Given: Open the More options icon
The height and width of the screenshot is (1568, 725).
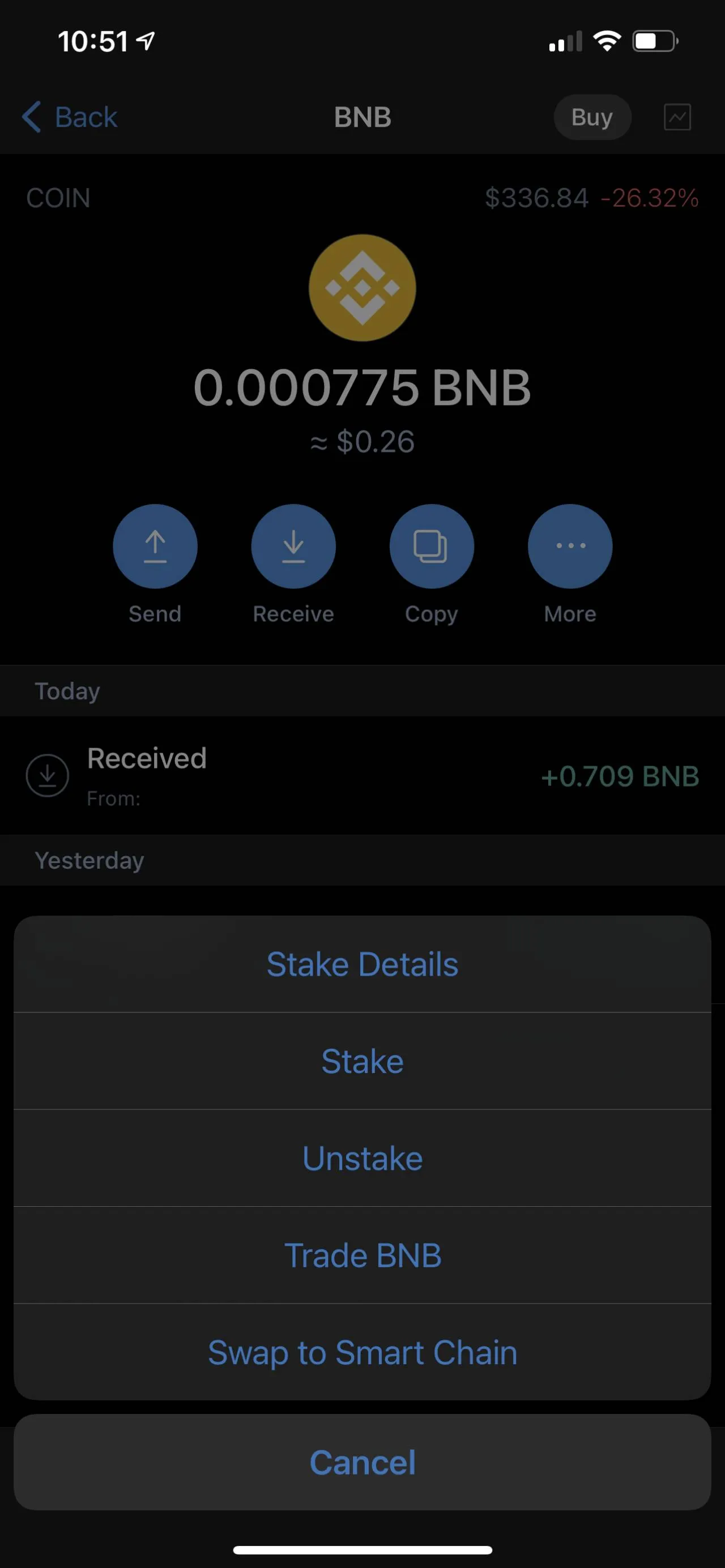Looking at the screenshot, I should 569,546.
